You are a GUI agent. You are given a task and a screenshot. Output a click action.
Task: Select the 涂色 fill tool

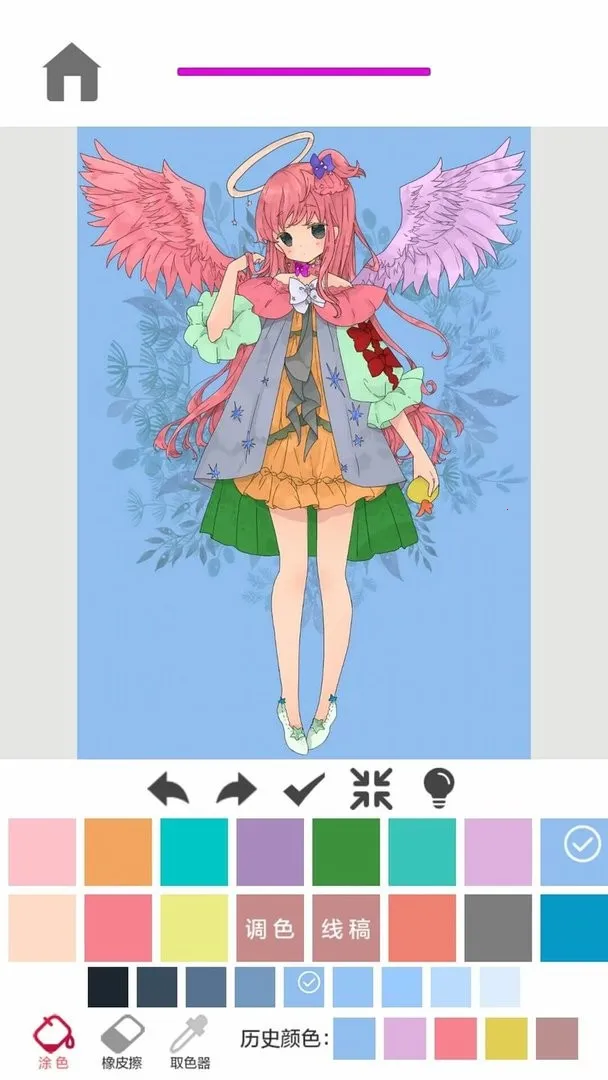click(x=53, y=1041)
